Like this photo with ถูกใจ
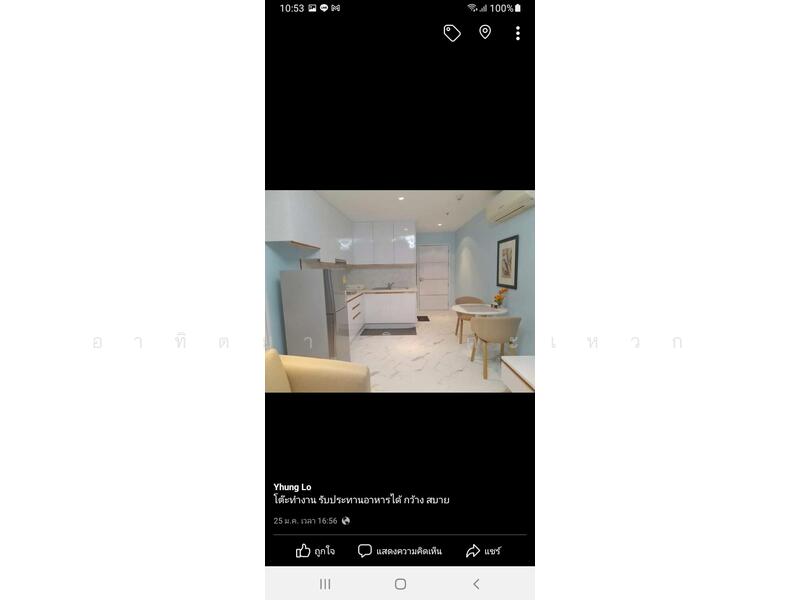 [315, 551]
